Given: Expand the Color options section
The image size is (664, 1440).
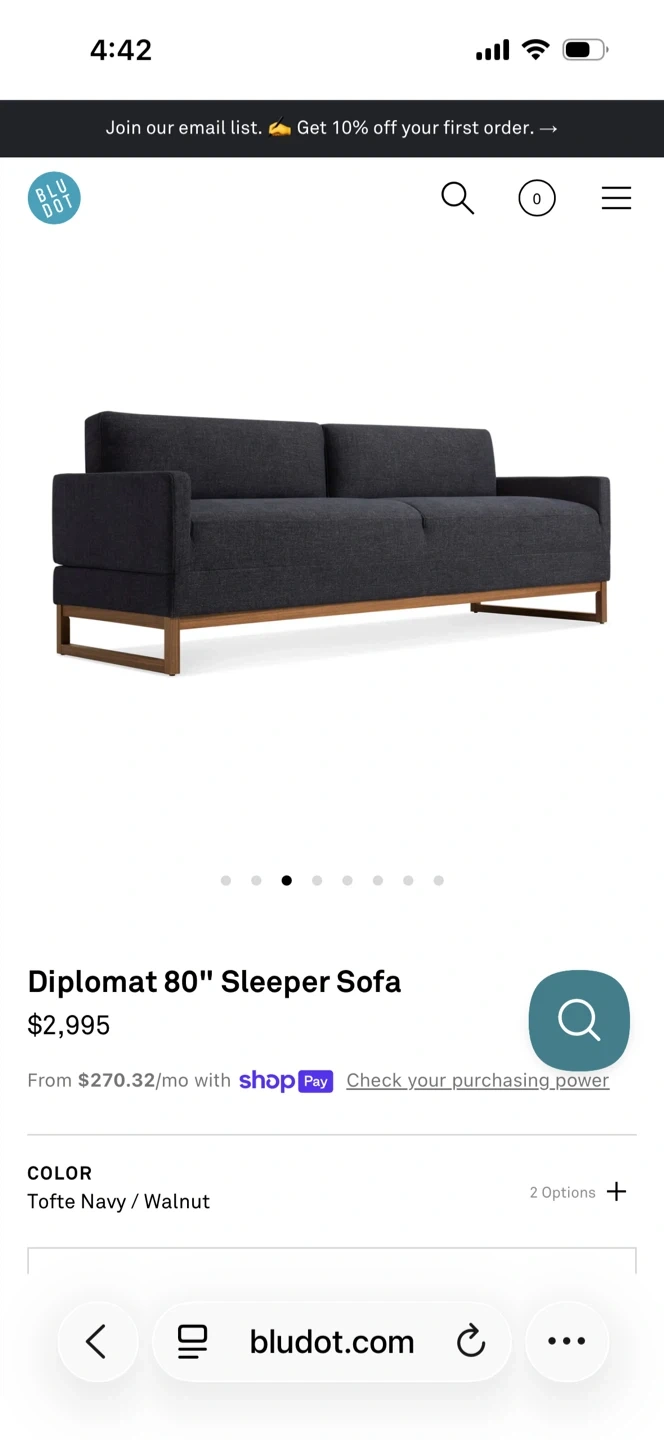Looking at the screenshot, I should click(616, 1191).
